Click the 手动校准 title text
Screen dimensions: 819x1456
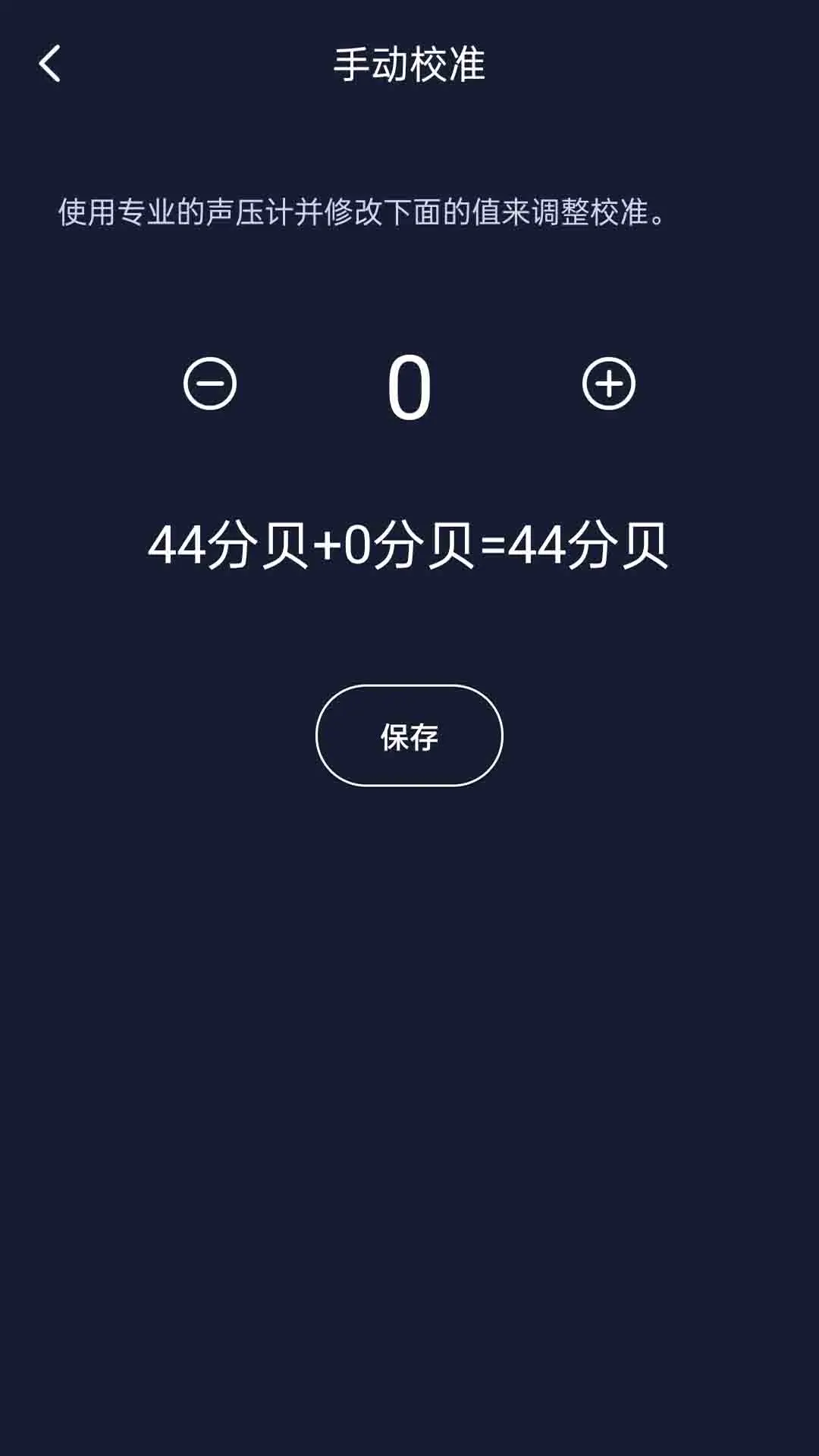pos(409,64)
